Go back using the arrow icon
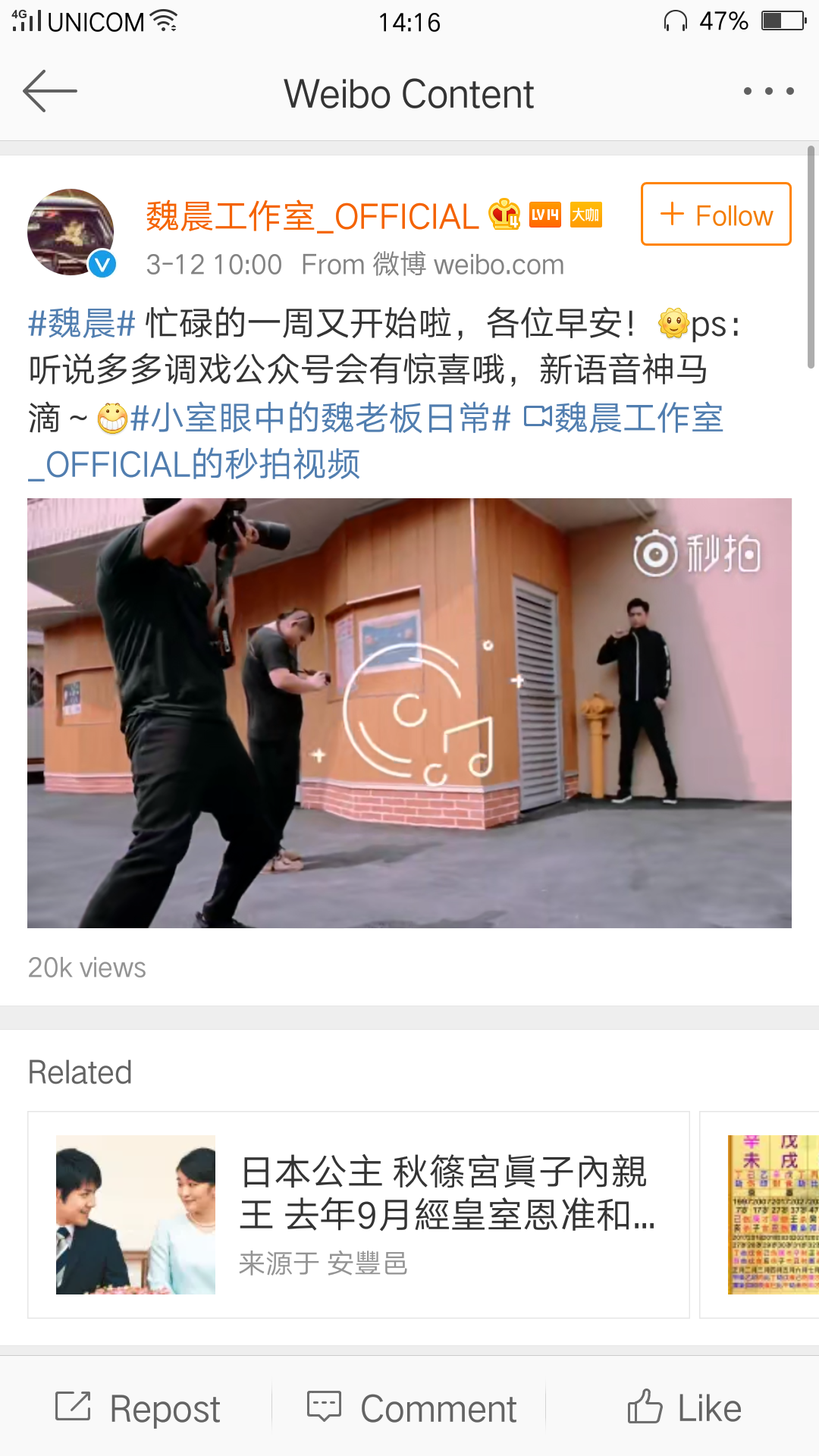This screenshot has width=819, height=1456. pyautogui.click(x=50, y=92)
